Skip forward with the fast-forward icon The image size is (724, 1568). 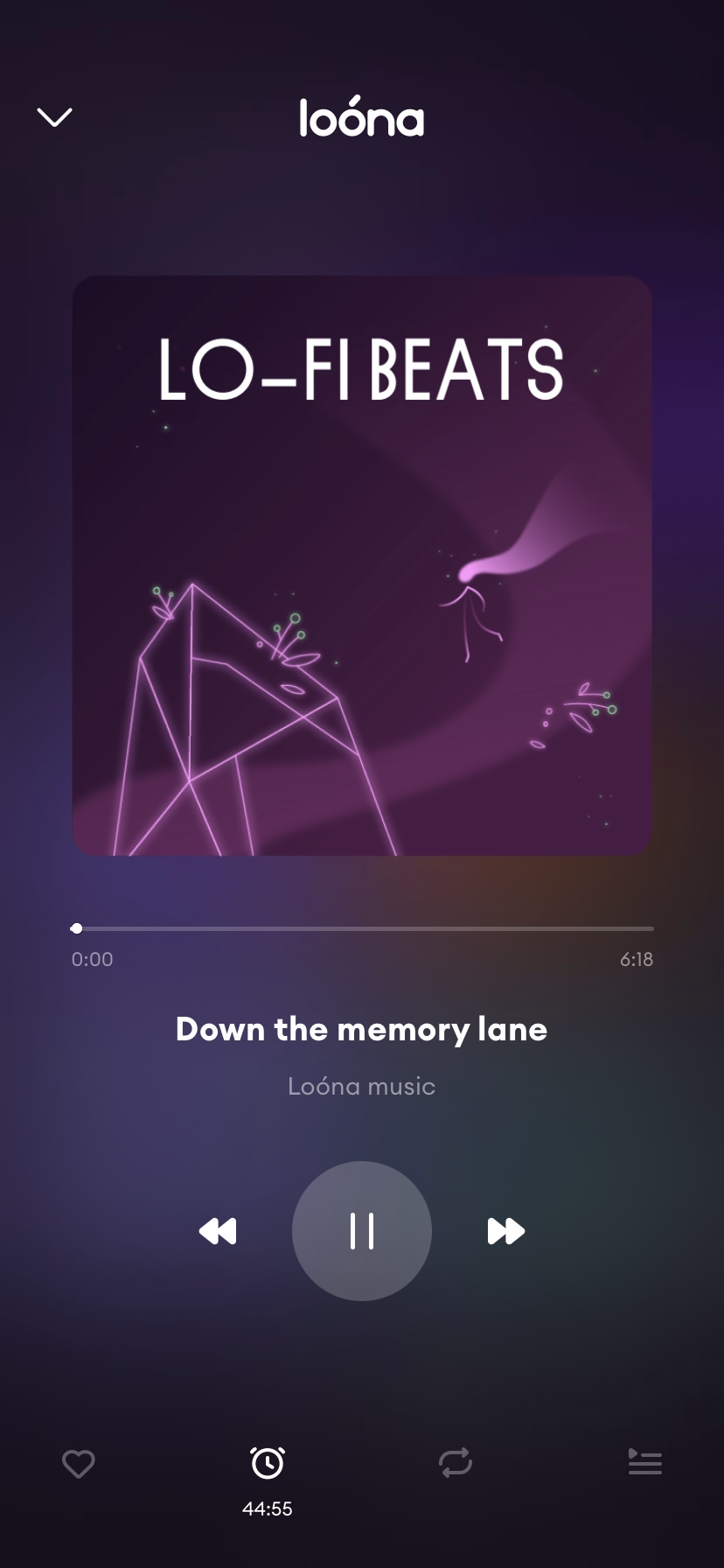click(505, 1231)
